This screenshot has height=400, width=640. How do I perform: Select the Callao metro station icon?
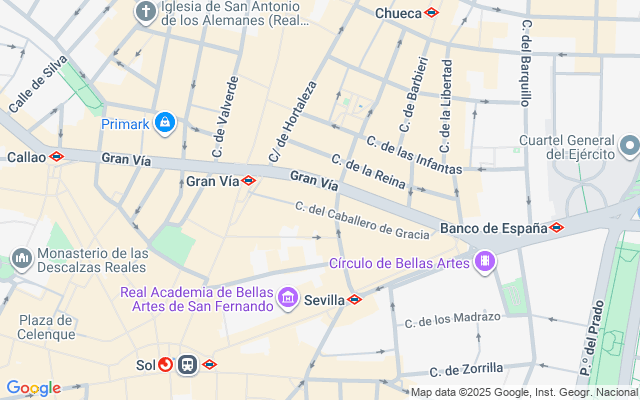click(56, 156)
